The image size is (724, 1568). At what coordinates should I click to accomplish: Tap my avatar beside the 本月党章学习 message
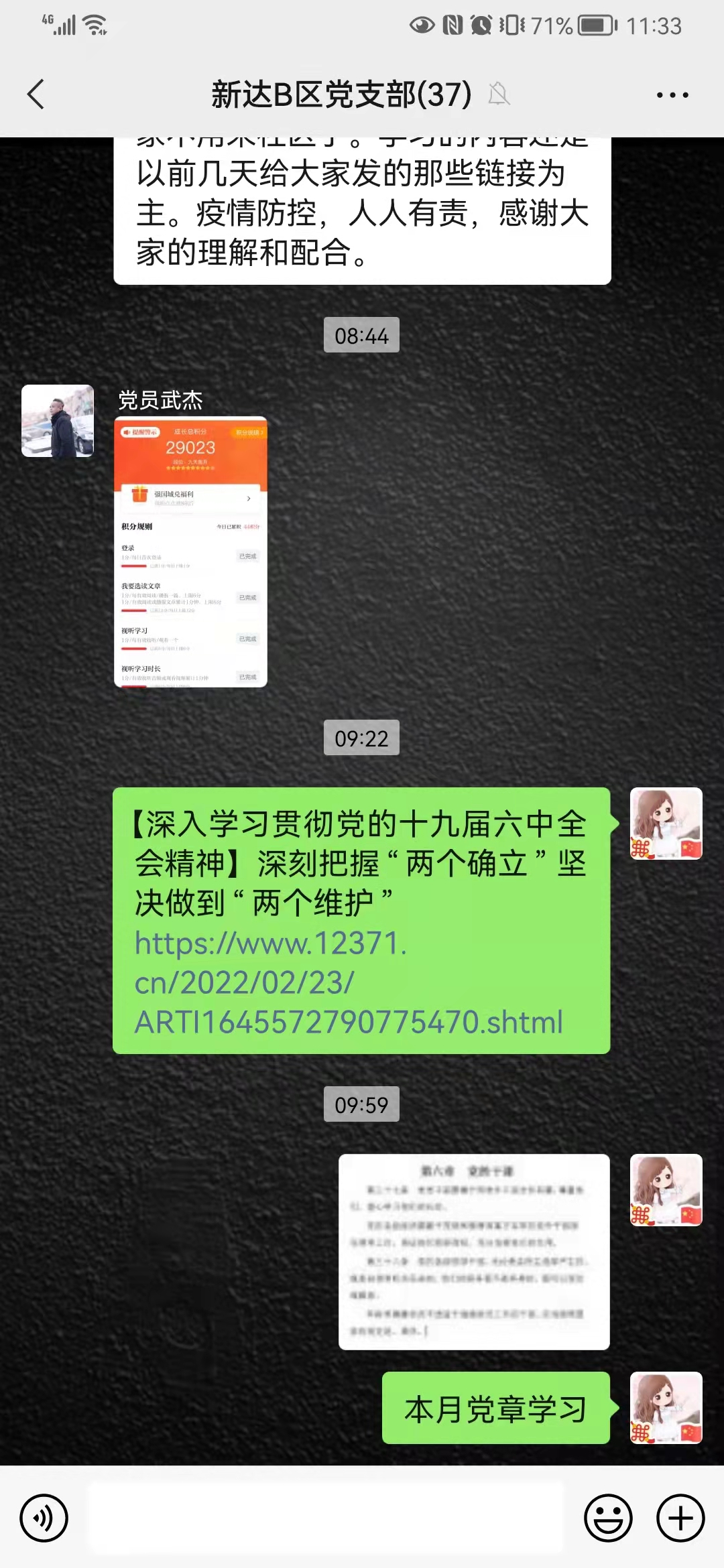(x=666, y=1407)
